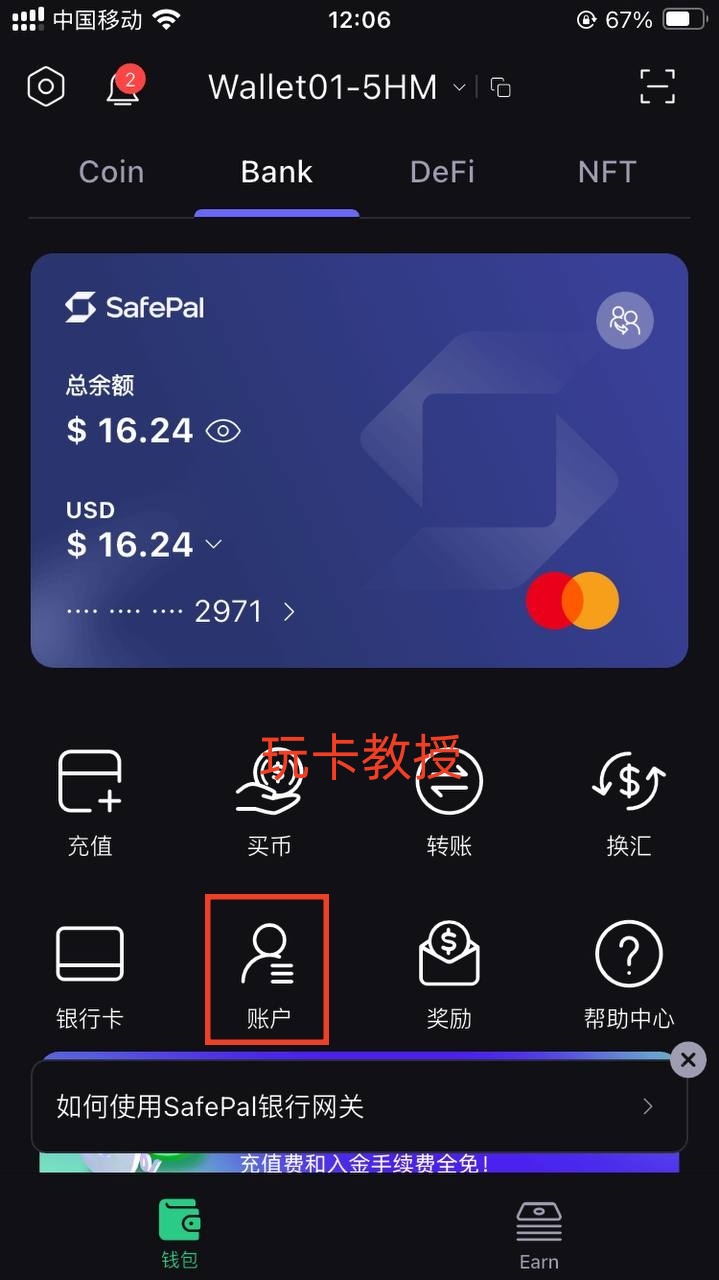Open 充值 to top up
Image resolution: width=719 pixels, height=1280 pixels.
point(90,801)
